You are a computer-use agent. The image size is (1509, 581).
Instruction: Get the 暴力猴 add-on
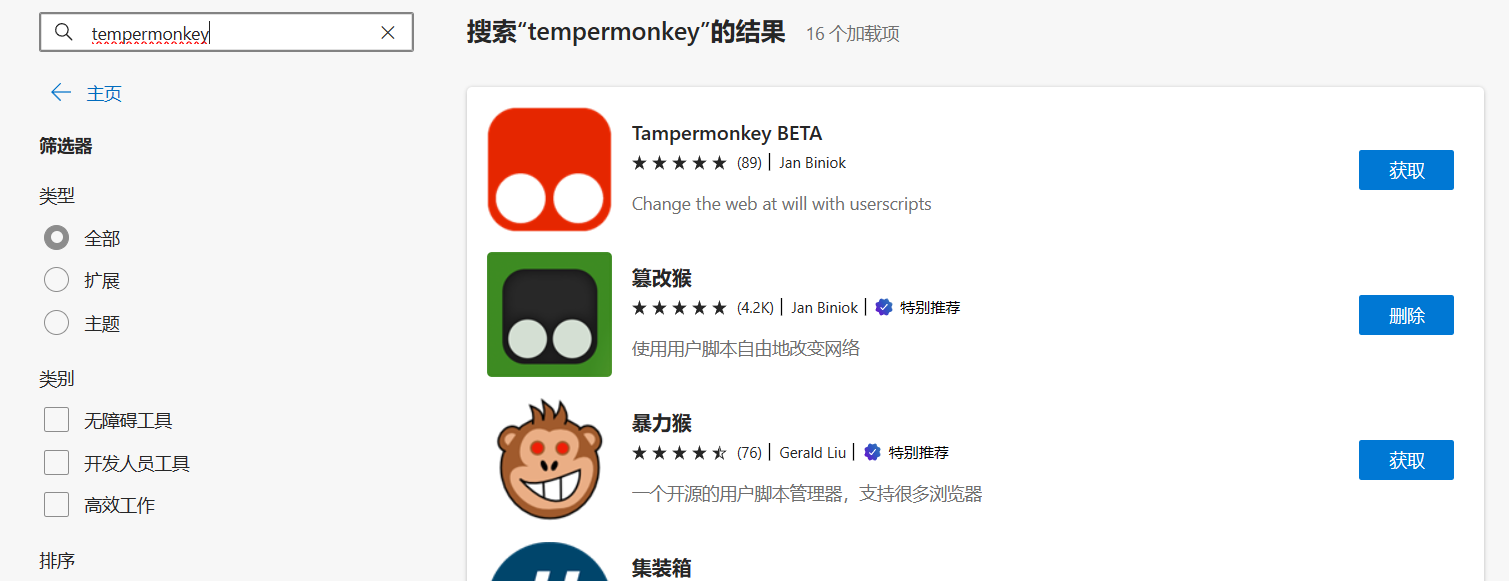tap(1405, 460)
